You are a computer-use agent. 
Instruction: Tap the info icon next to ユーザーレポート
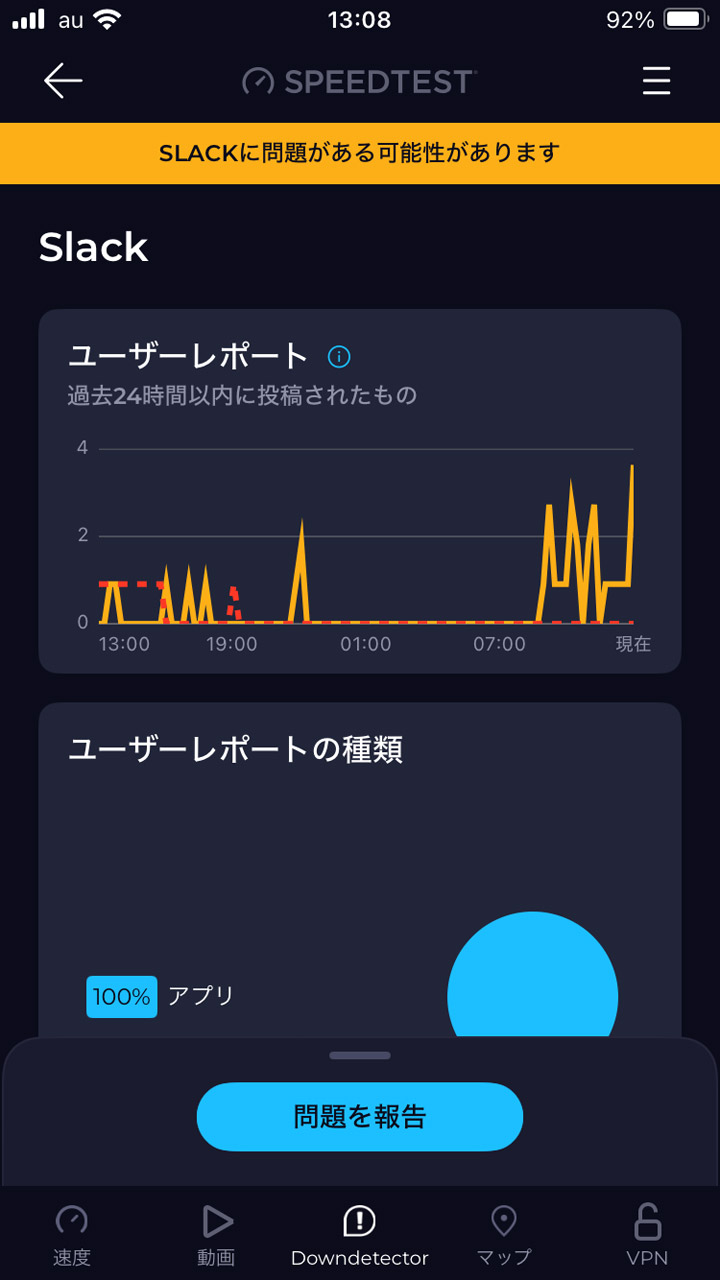point(339,356)
